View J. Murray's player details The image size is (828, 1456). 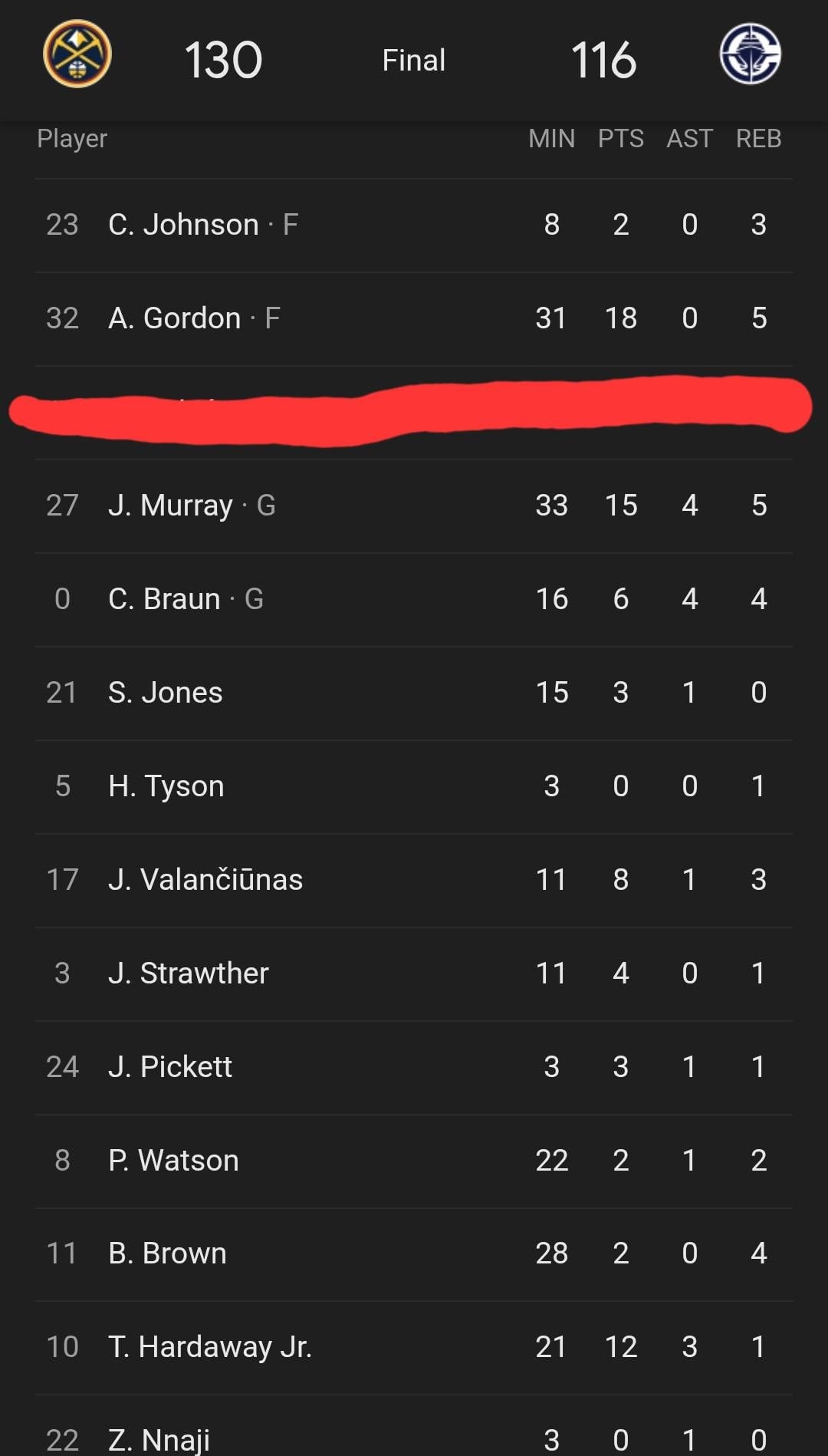pyautogui.click(x=170, y=506)
